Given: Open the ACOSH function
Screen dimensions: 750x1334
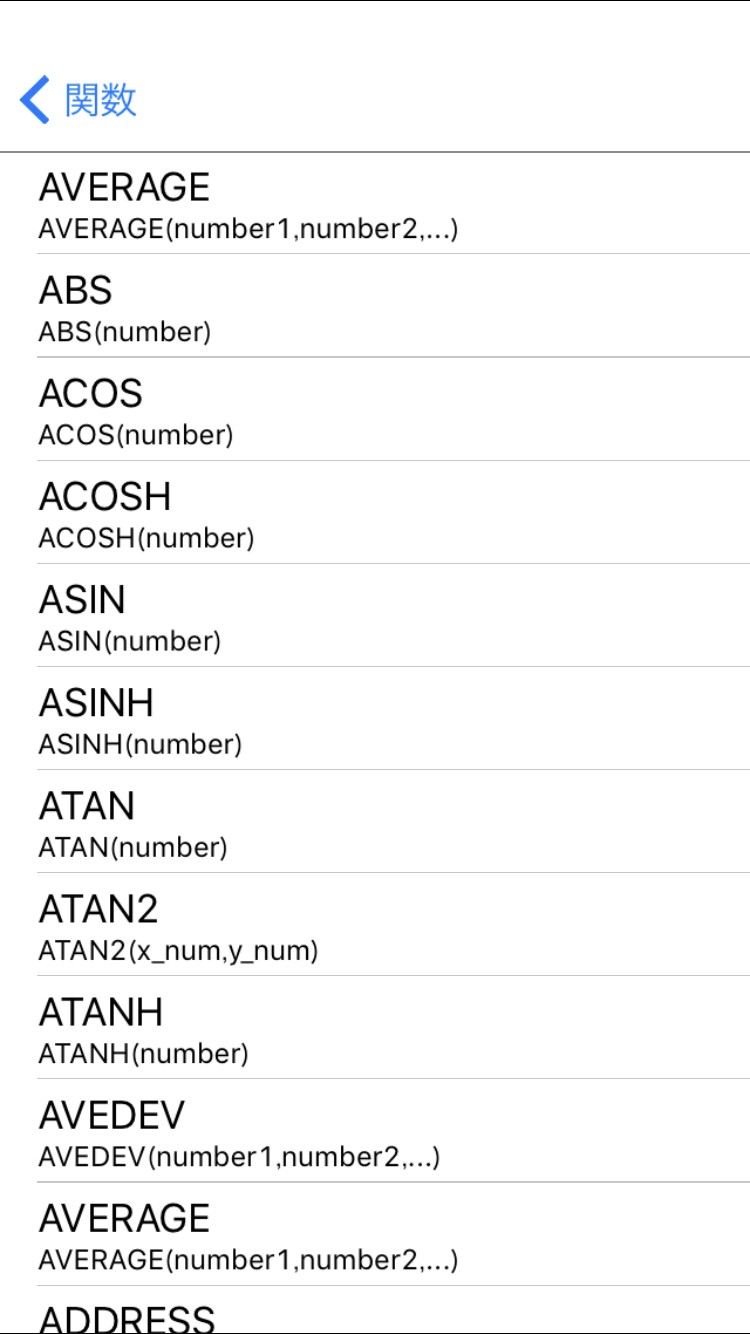Looking at the screenshot, I should coord(375,512).
